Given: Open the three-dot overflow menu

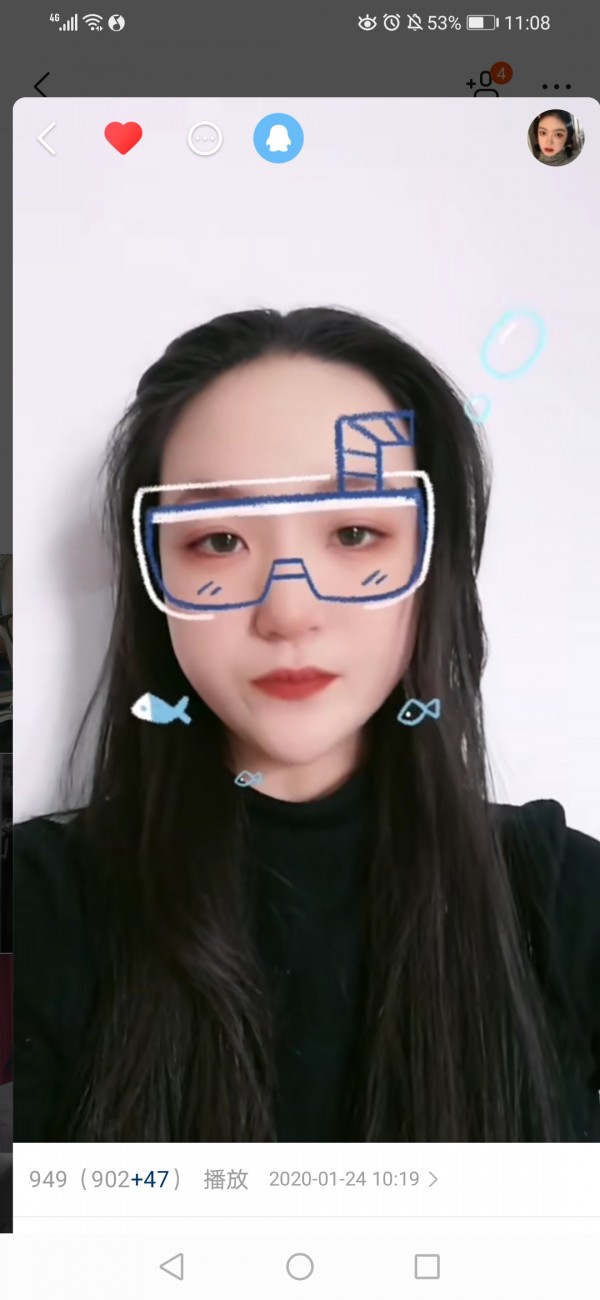Looking at the screenshot, I should [556, 87].
